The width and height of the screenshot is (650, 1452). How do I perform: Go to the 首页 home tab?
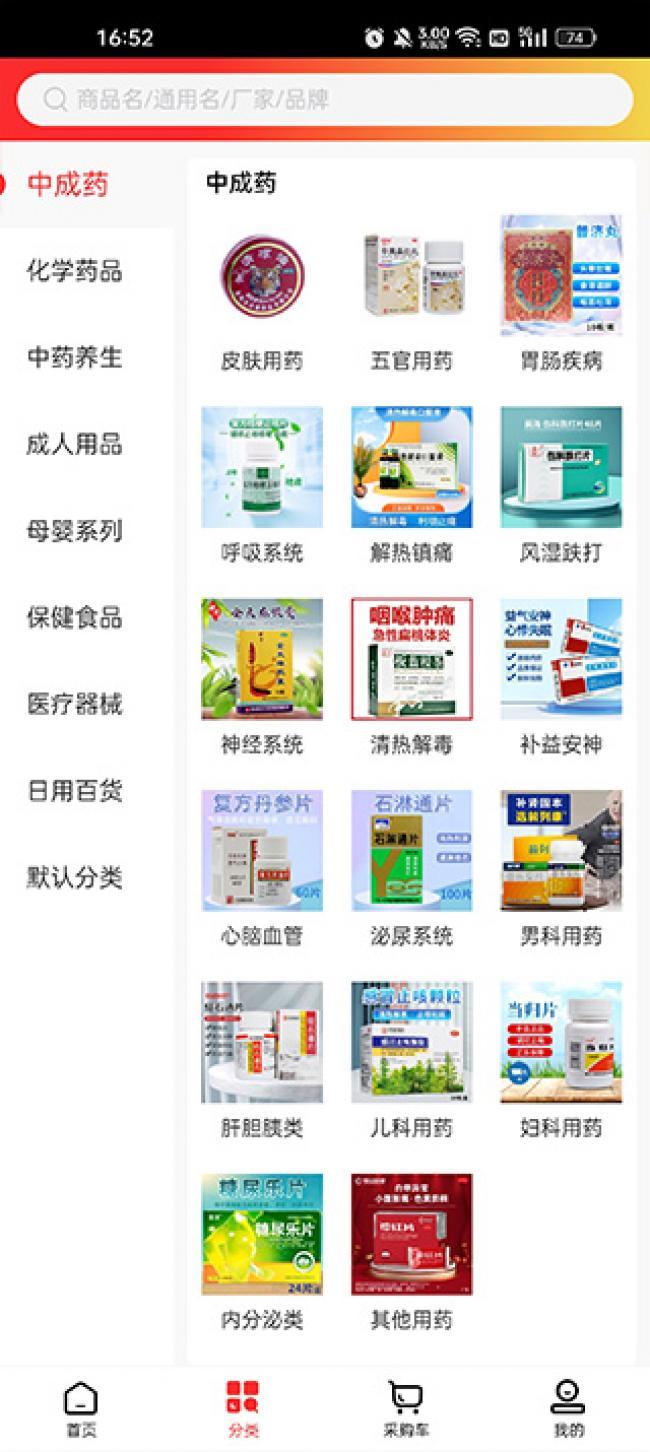click(81, 1410)
